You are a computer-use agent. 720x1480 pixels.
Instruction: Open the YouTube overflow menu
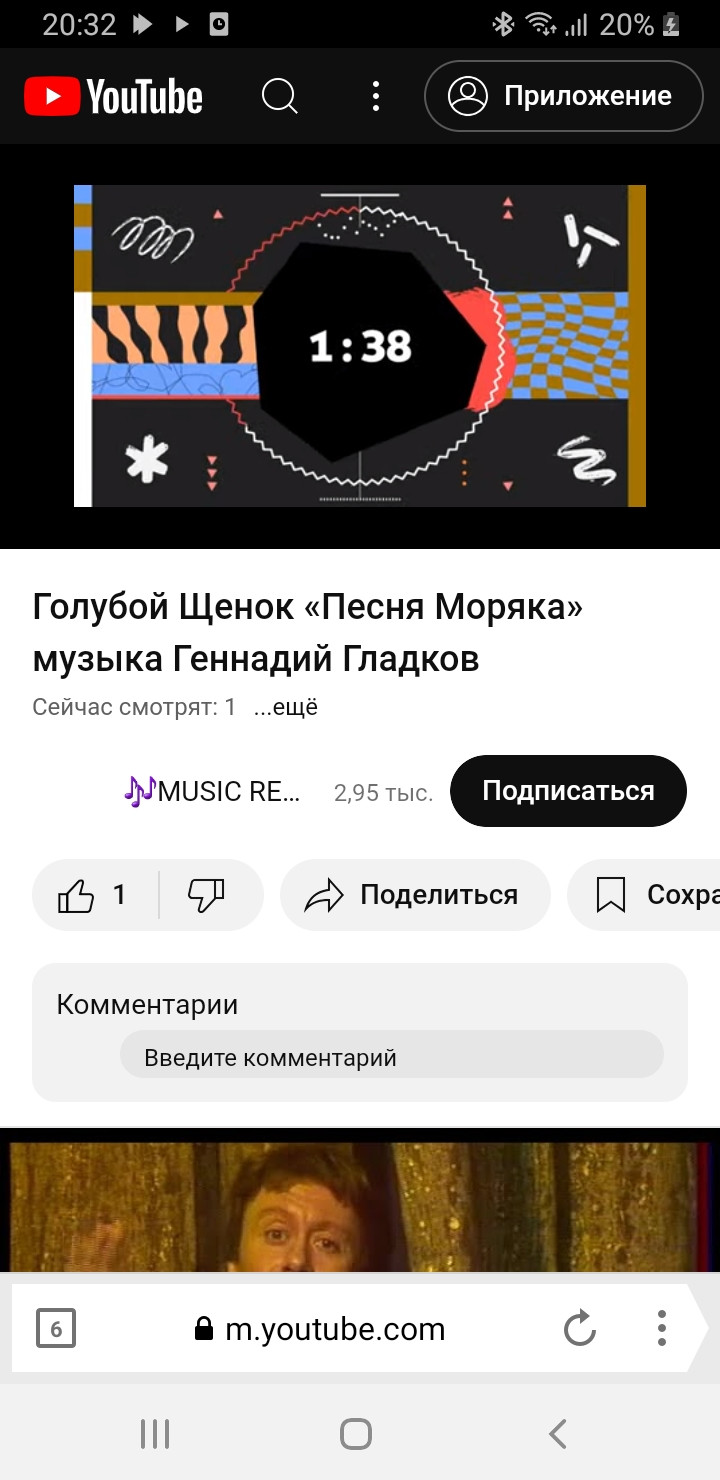[376, 96]
